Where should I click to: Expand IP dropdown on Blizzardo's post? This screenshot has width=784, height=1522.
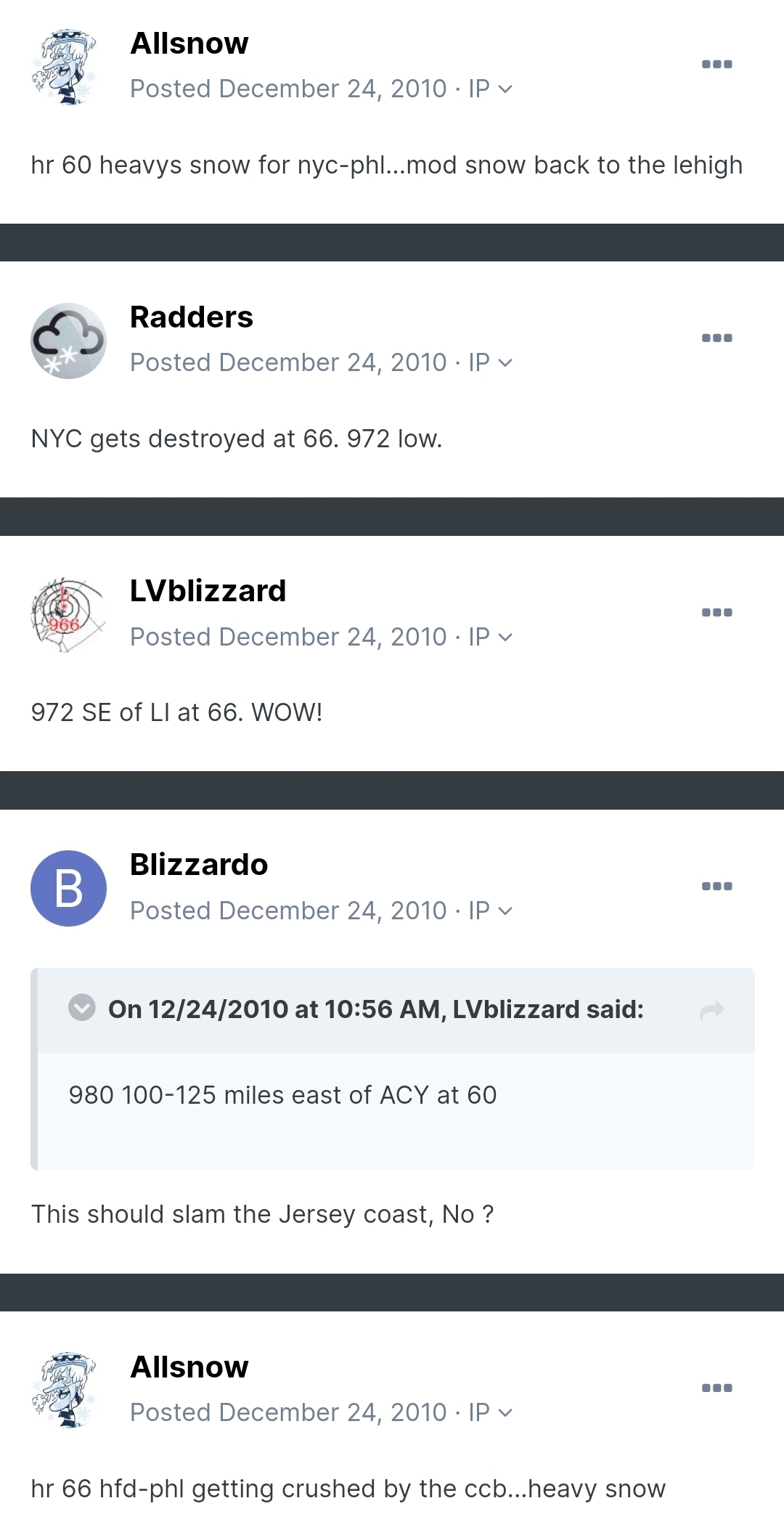(490, 911)
